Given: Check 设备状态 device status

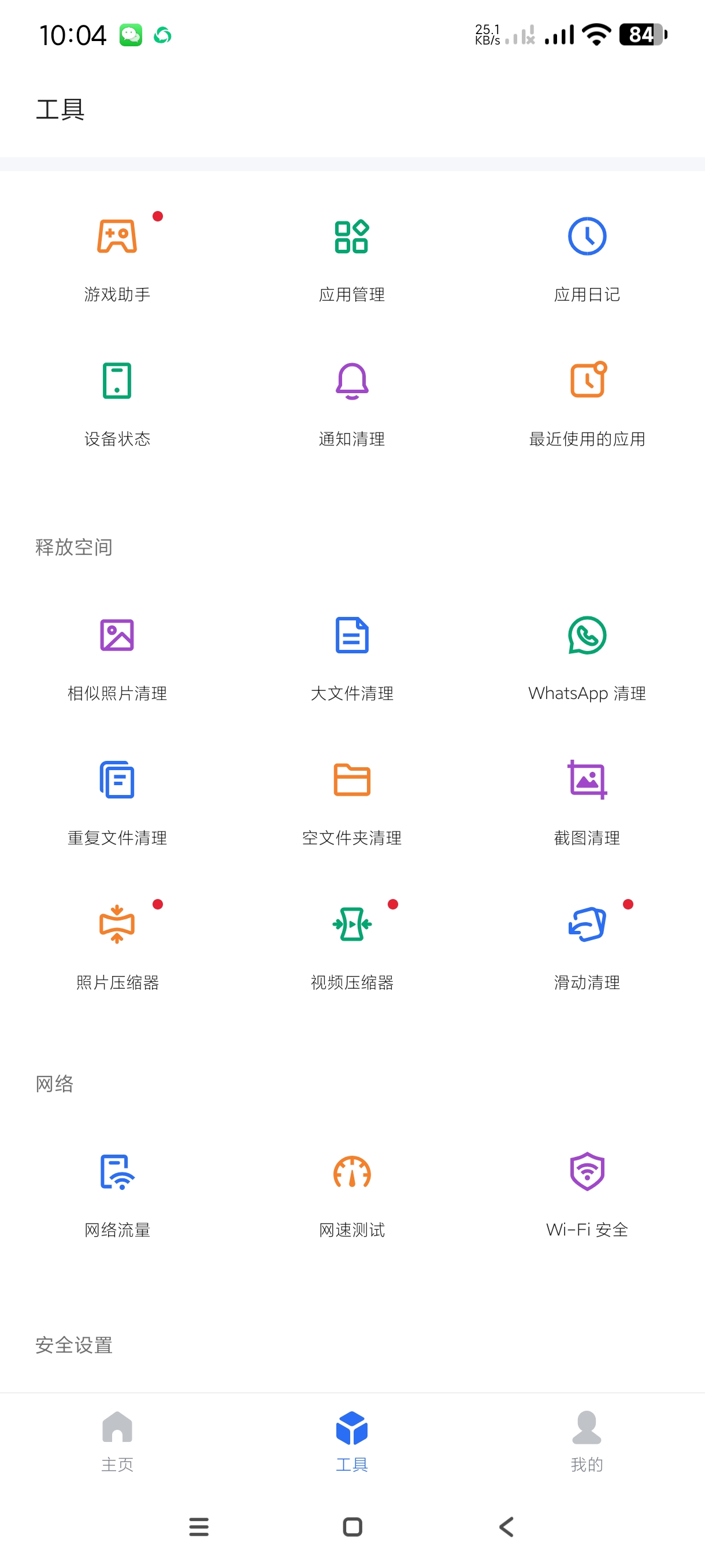Looking at the screenshot, I should click(117, 401).
